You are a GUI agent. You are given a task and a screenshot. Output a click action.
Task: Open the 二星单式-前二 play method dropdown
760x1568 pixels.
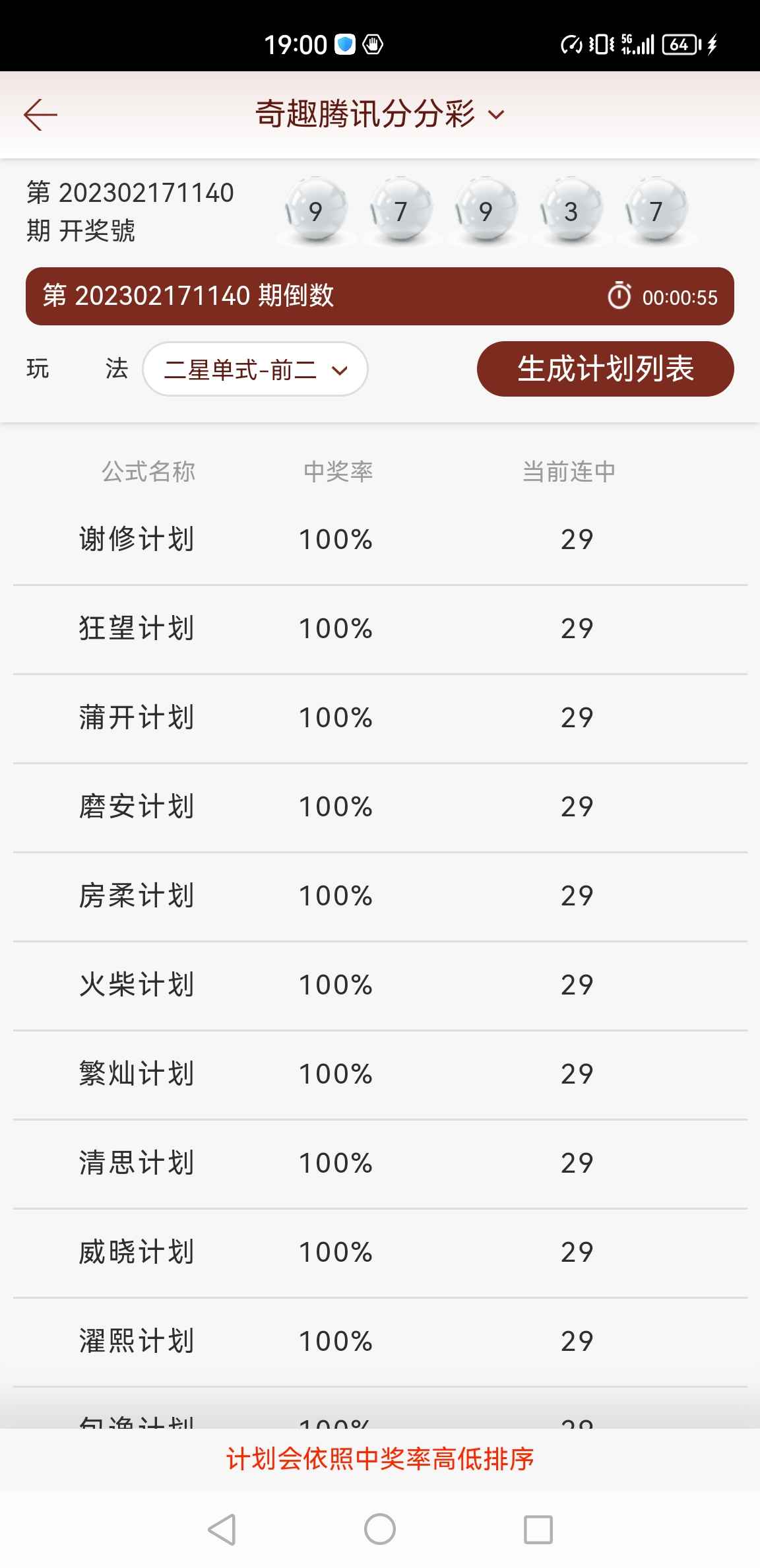click(x=255, y=369)
